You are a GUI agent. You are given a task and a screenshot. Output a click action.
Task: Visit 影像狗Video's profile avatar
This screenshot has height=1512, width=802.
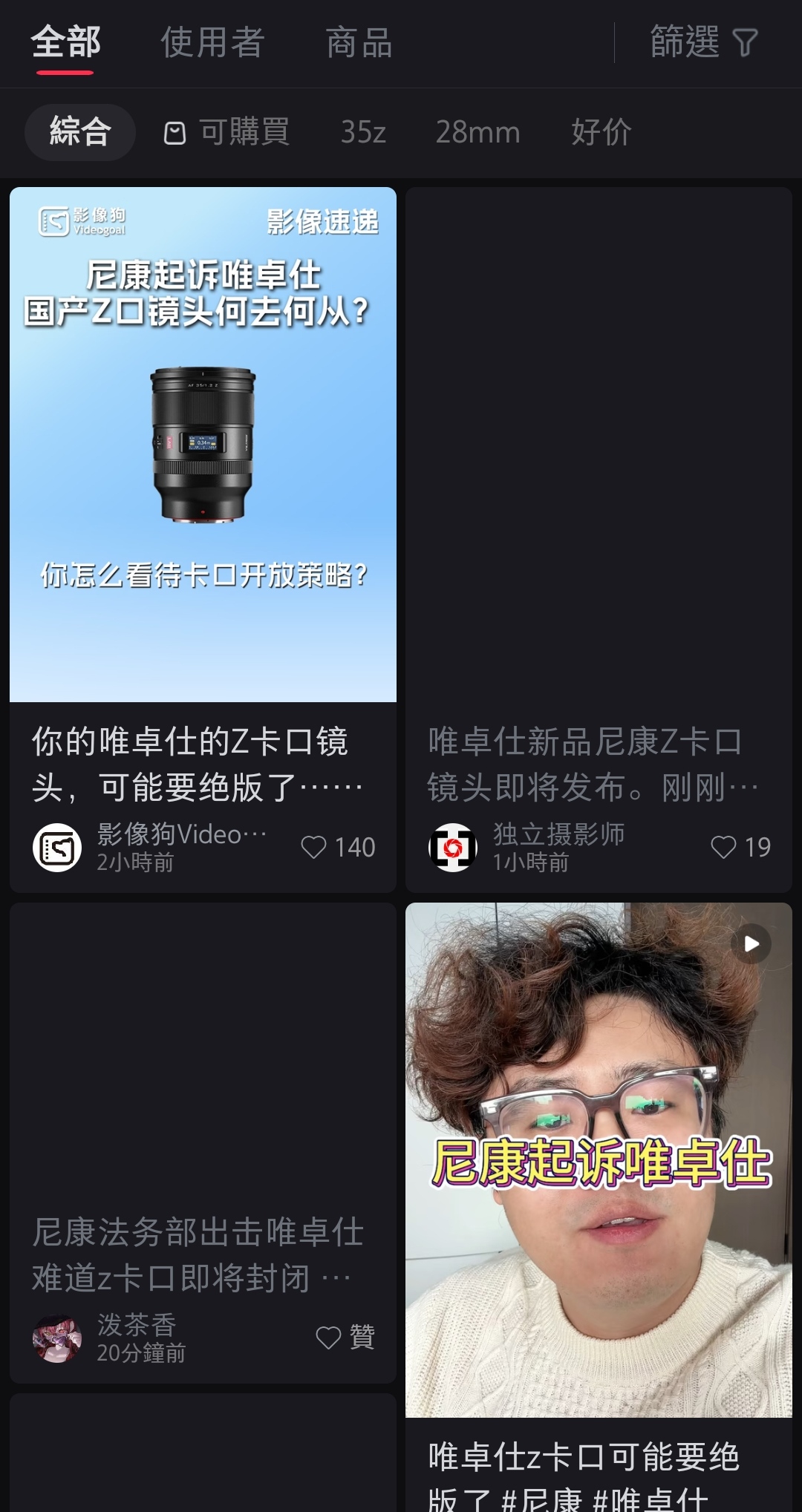(x=57, y=847)
